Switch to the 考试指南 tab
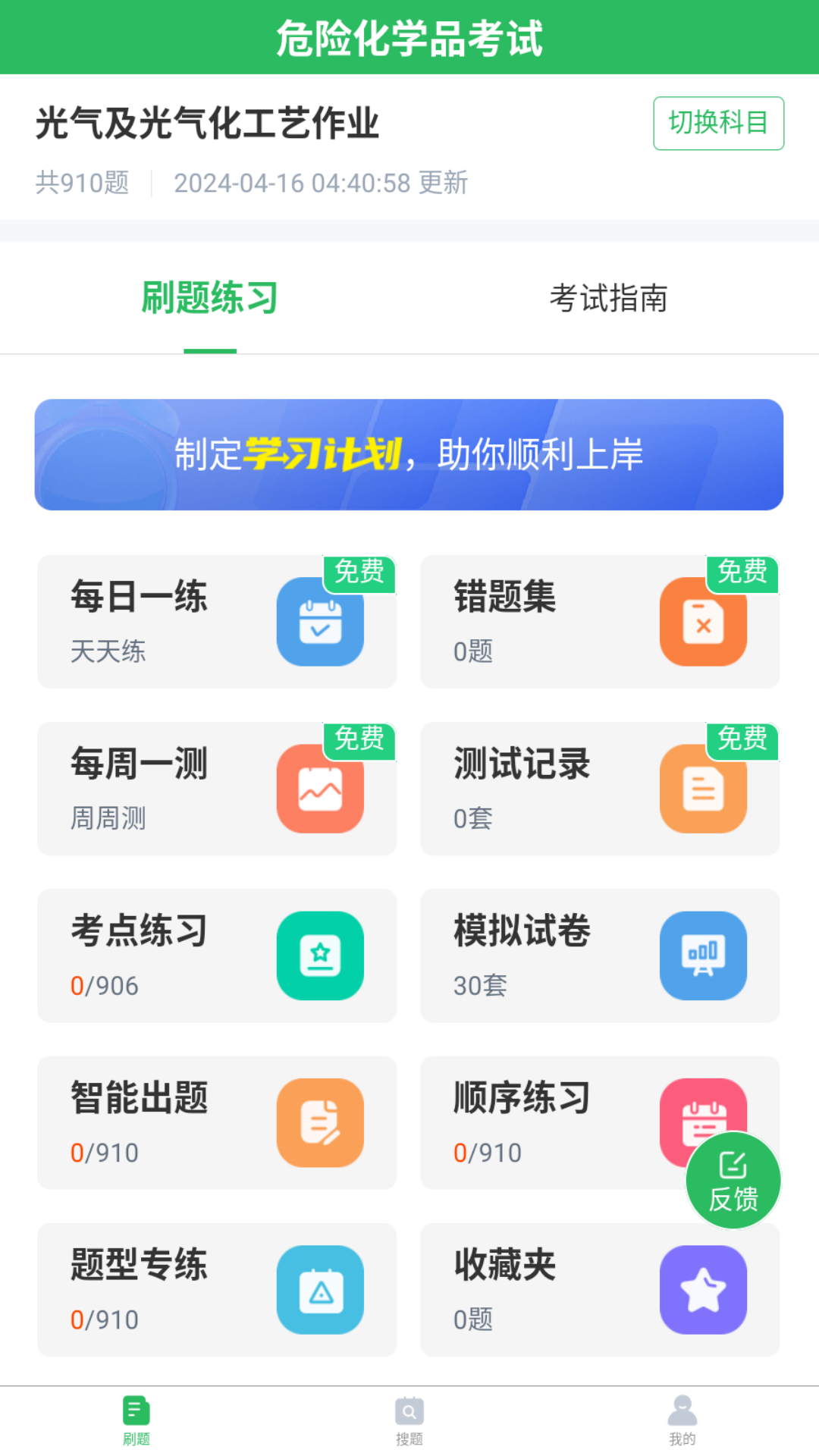This screenshot has width=819, height=1456. tap(608, 298)
